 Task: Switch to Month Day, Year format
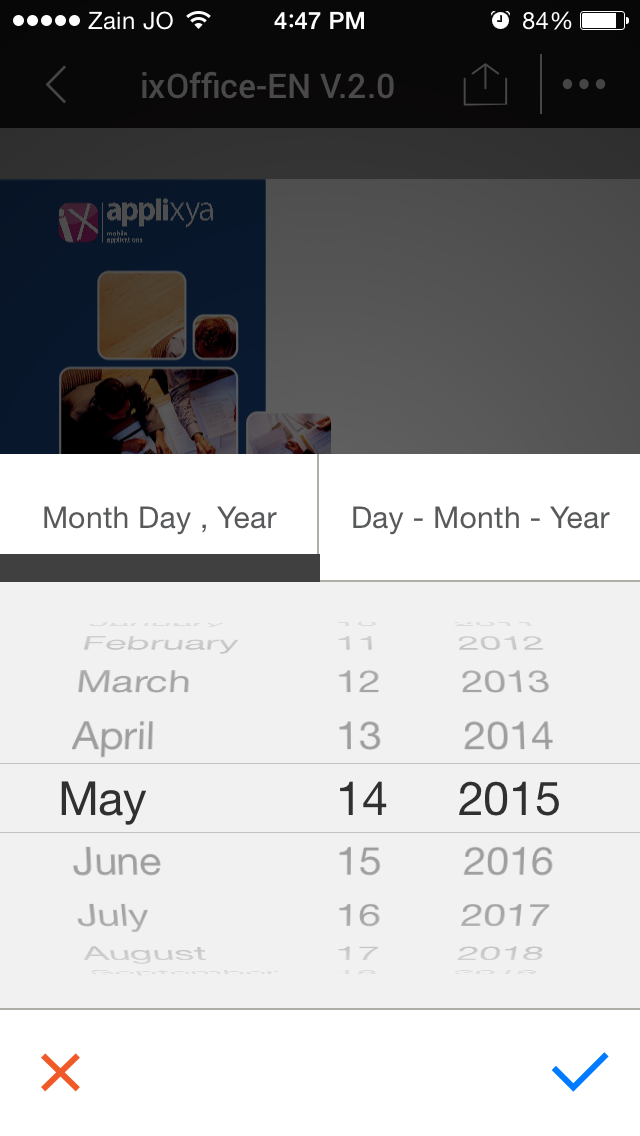[160, 518]
